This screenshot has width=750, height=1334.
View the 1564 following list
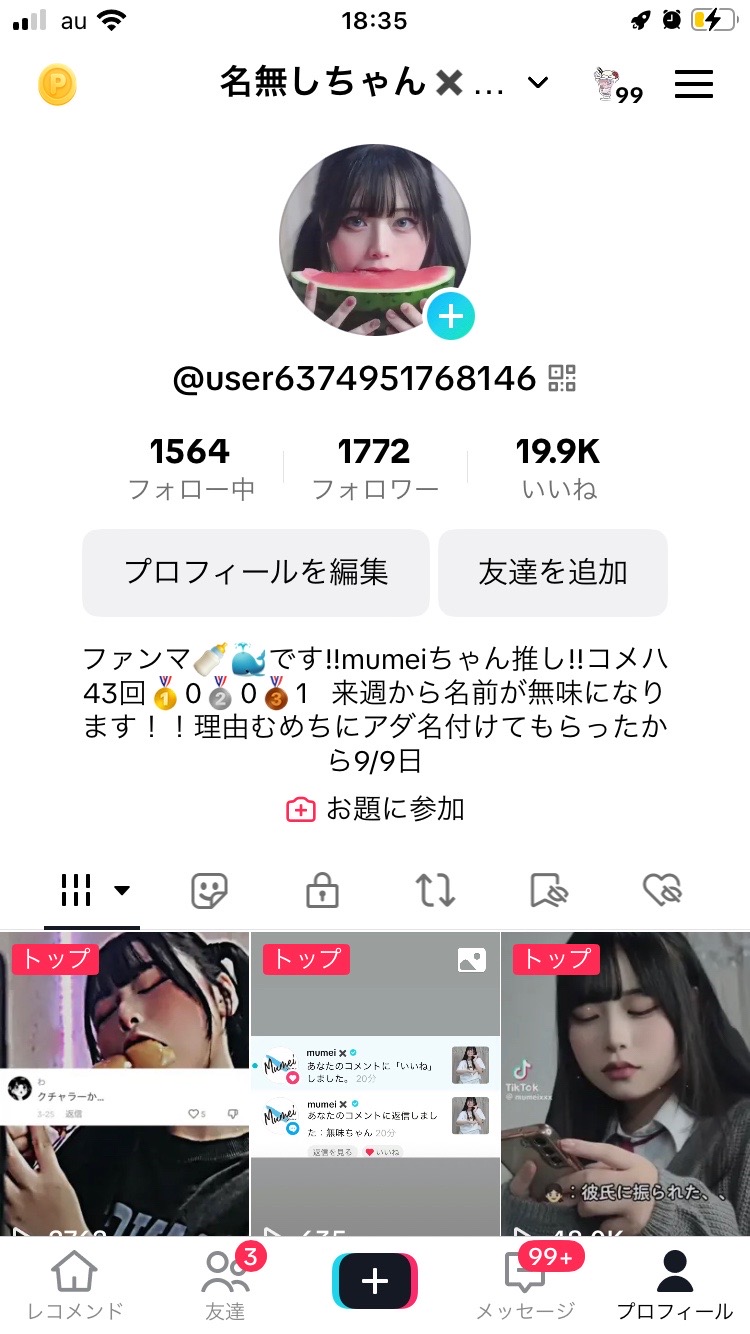click(x=190, y=468)
